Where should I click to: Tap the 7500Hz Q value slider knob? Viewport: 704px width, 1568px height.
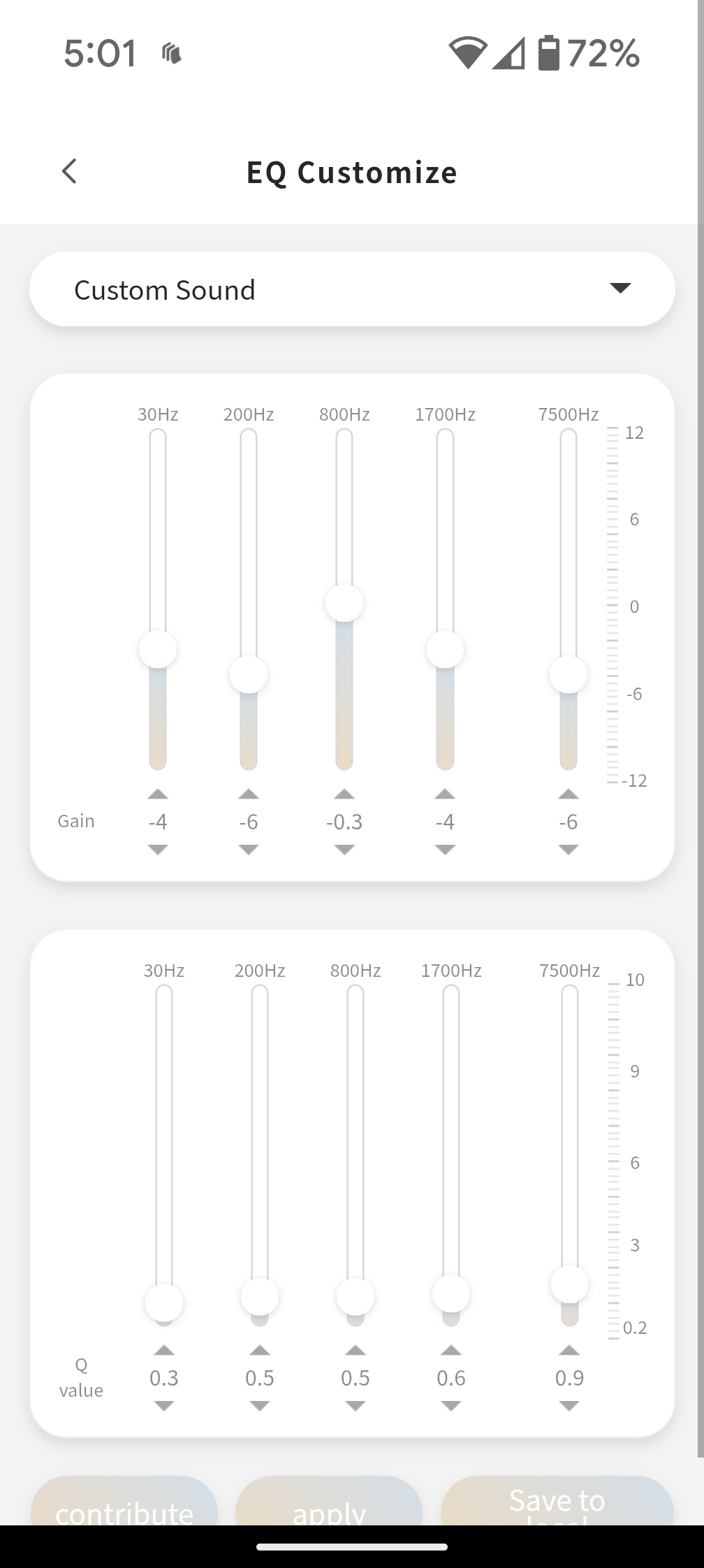(x=569, y=1284)
